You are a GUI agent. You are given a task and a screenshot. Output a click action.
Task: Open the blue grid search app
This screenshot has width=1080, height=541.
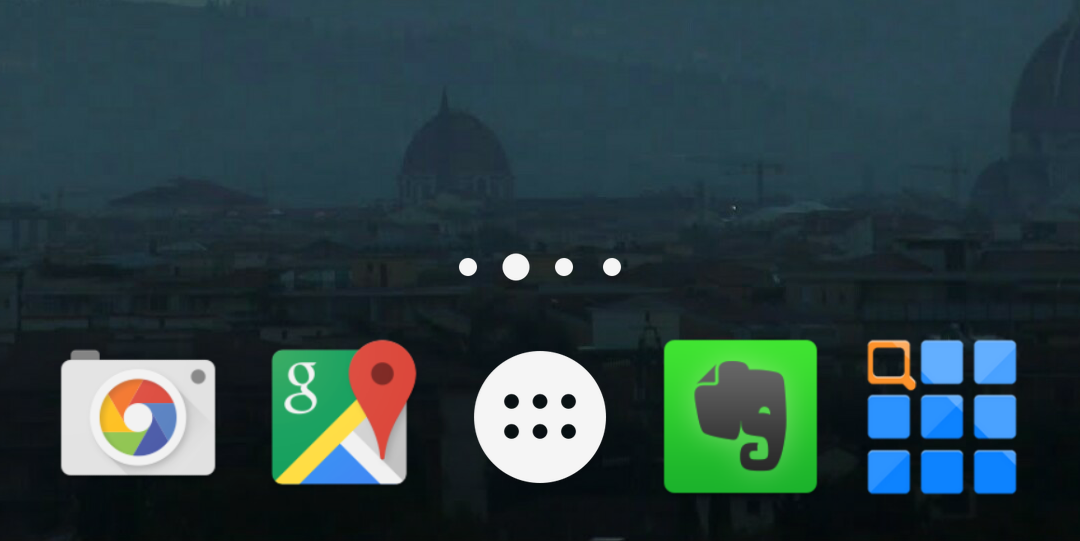941,416
